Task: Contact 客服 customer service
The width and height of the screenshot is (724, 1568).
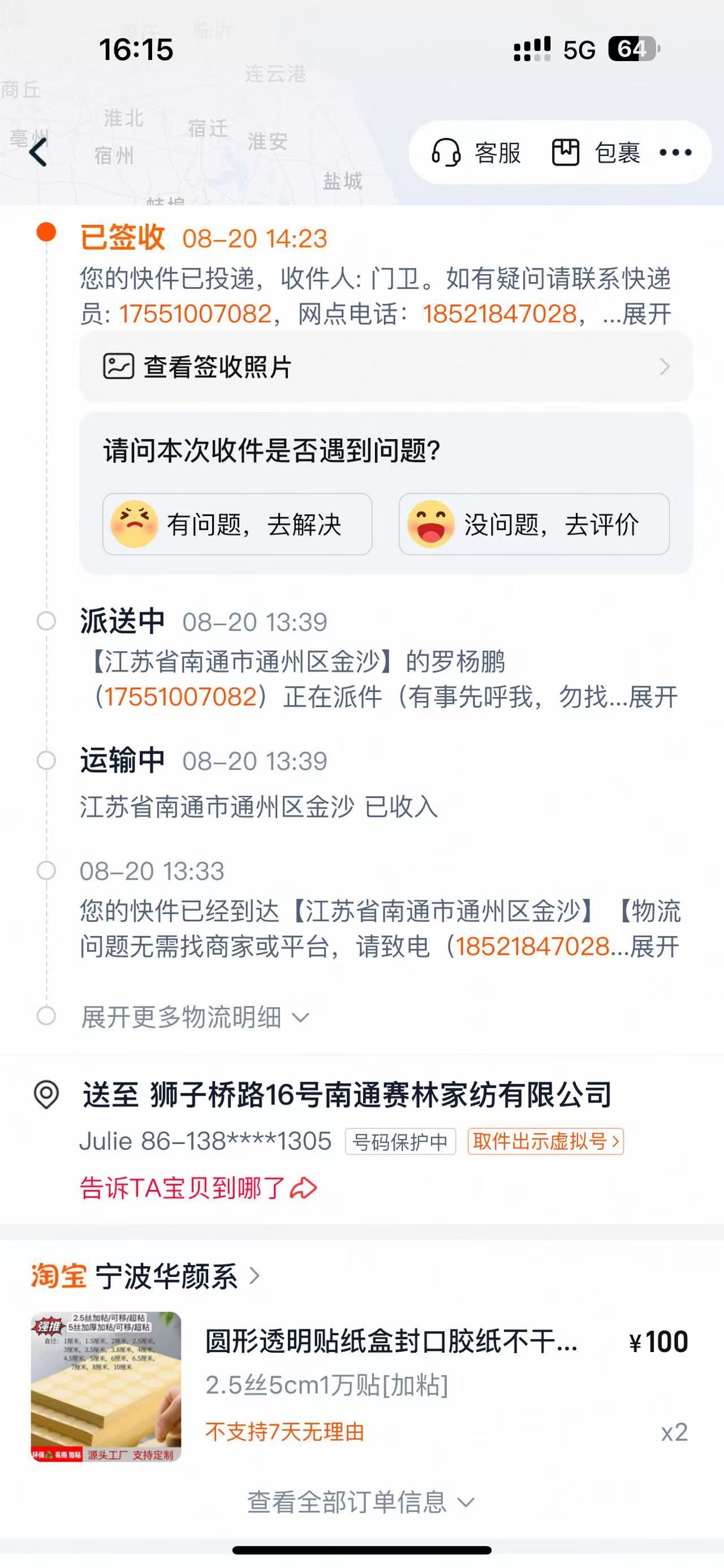Action: pos(477,153)
